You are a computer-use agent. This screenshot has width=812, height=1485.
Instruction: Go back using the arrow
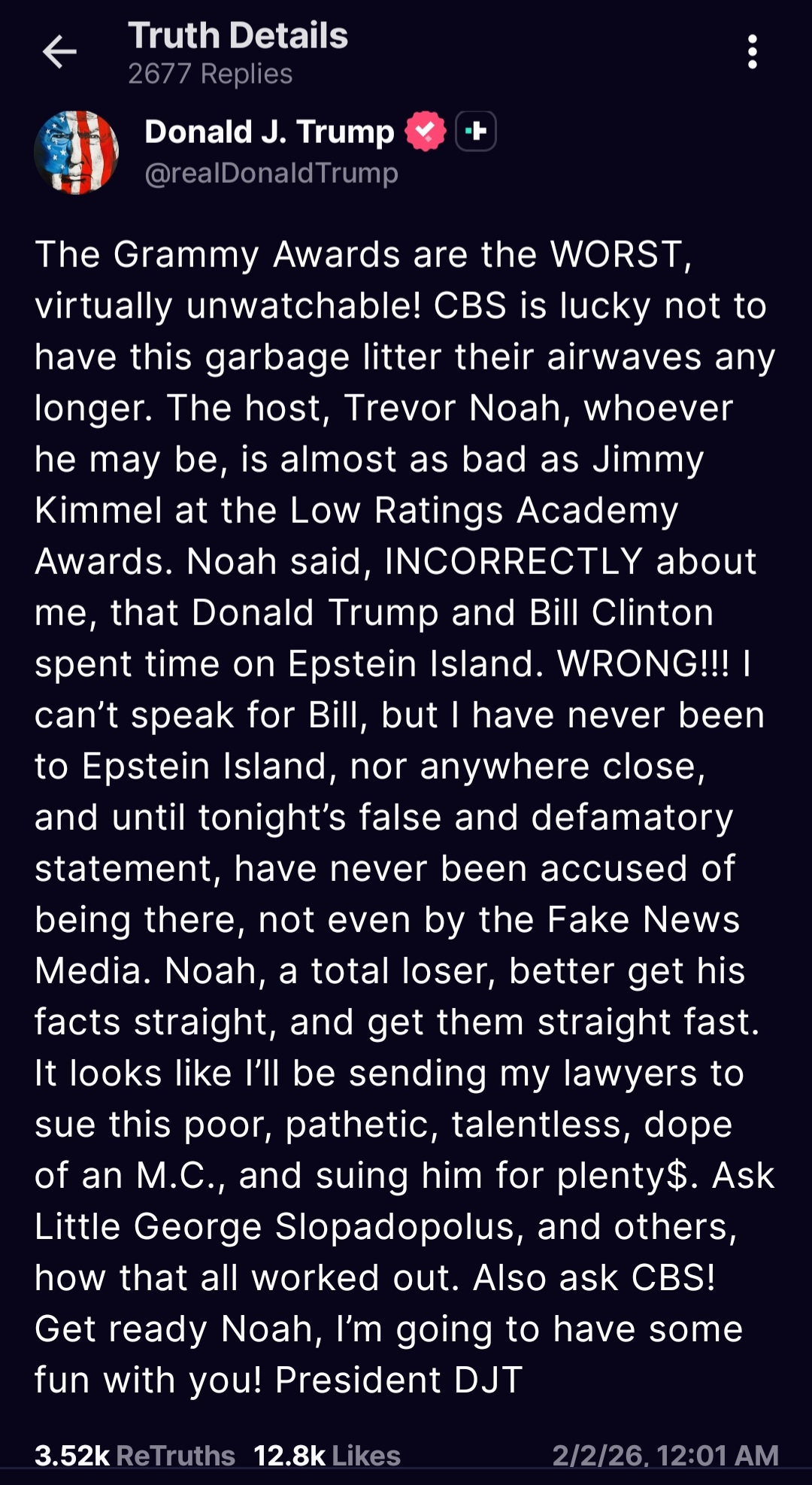59,52
